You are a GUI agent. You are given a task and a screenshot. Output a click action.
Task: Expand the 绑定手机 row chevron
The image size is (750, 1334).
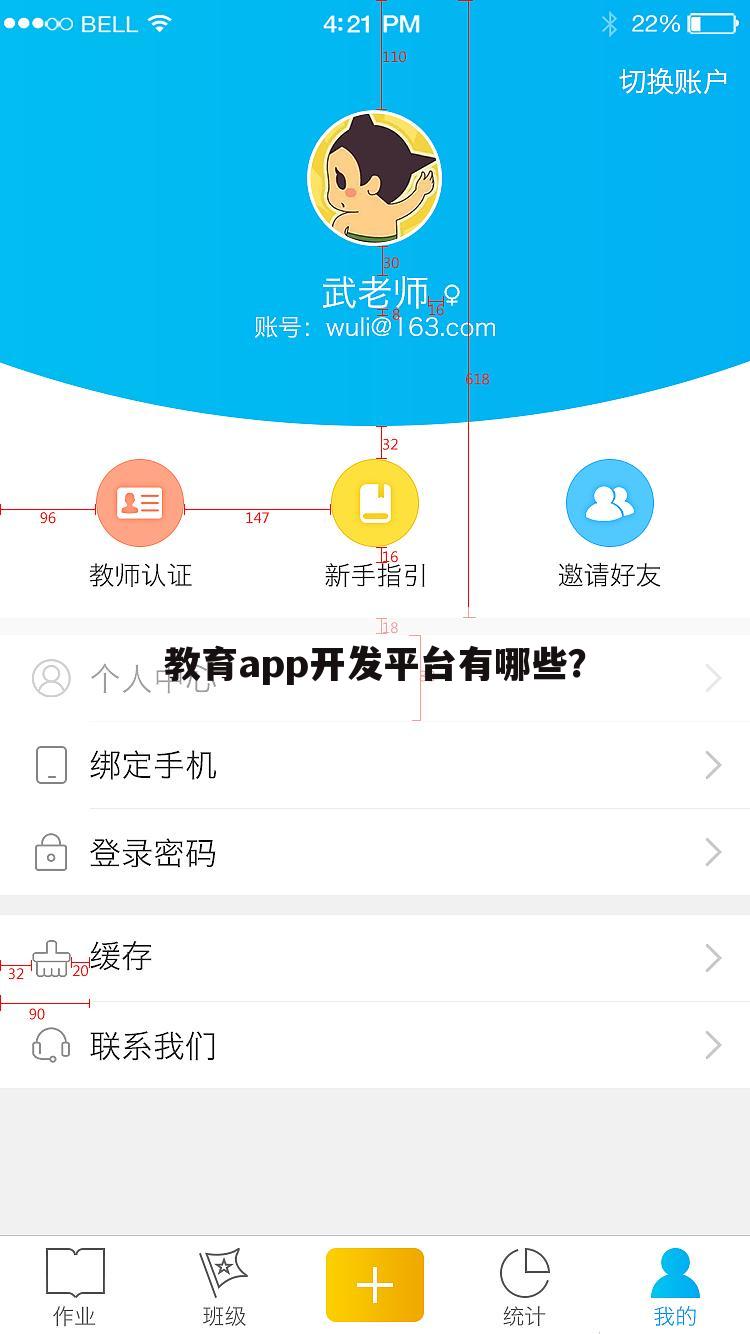pyautogui.click(x=714, y=765)
